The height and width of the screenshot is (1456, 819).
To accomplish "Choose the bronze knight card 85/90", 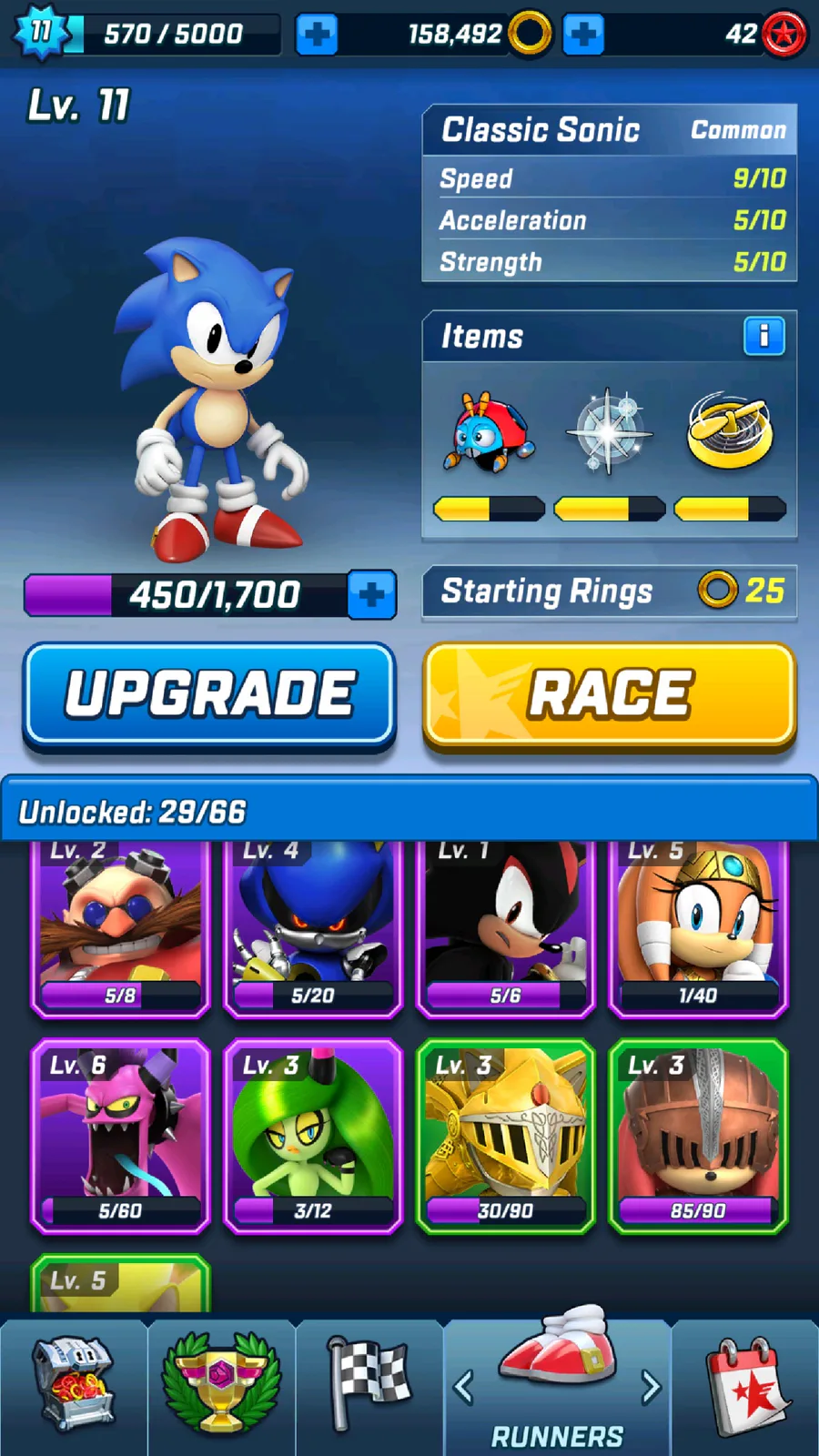I will (698, 1137).
